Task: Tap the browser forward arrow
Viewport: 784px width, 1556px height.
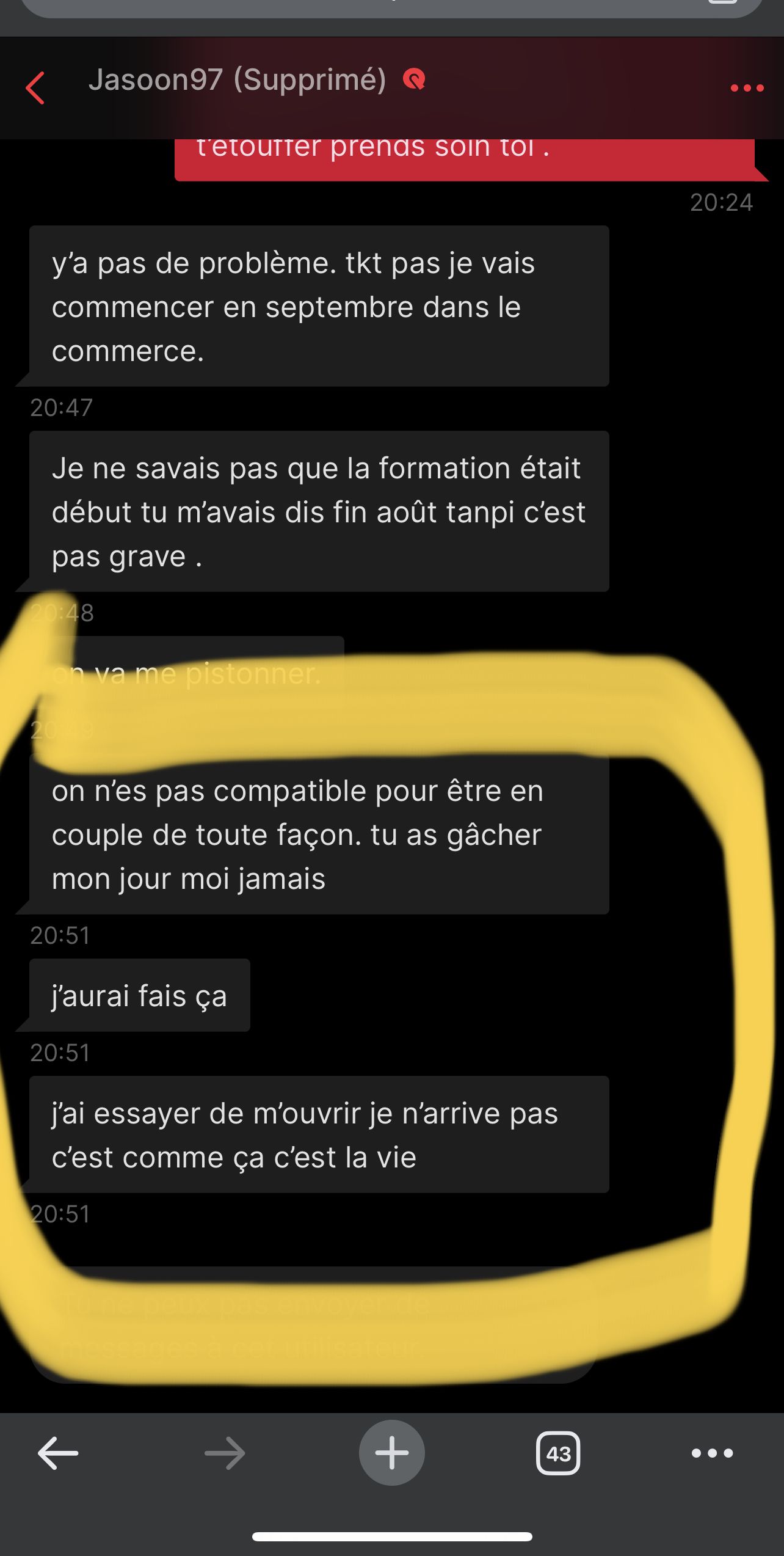Action: click(225, 1453)
